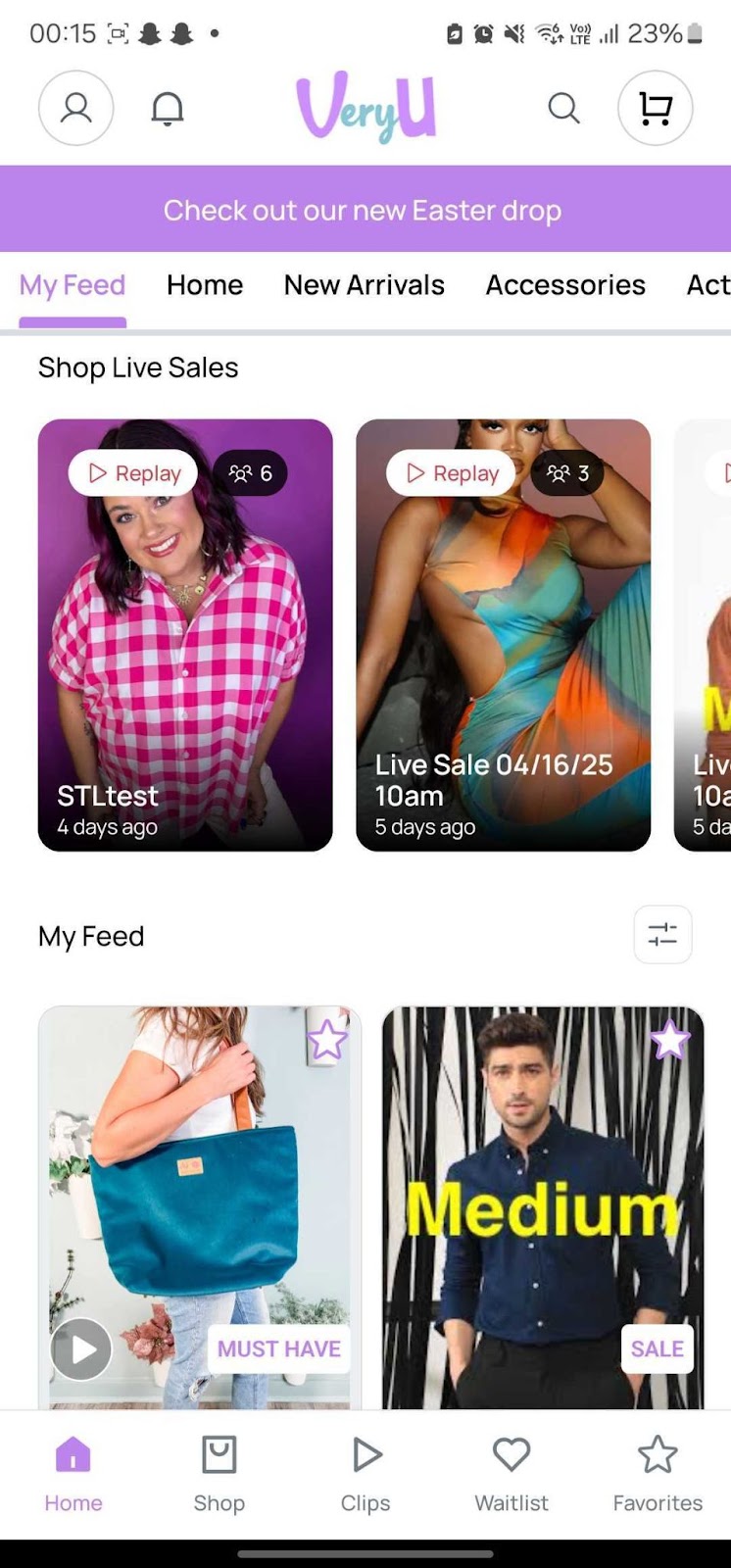The image size is (731, 1568).
Task: Play the teal tote bag video
Action: tap(80, 1348)
